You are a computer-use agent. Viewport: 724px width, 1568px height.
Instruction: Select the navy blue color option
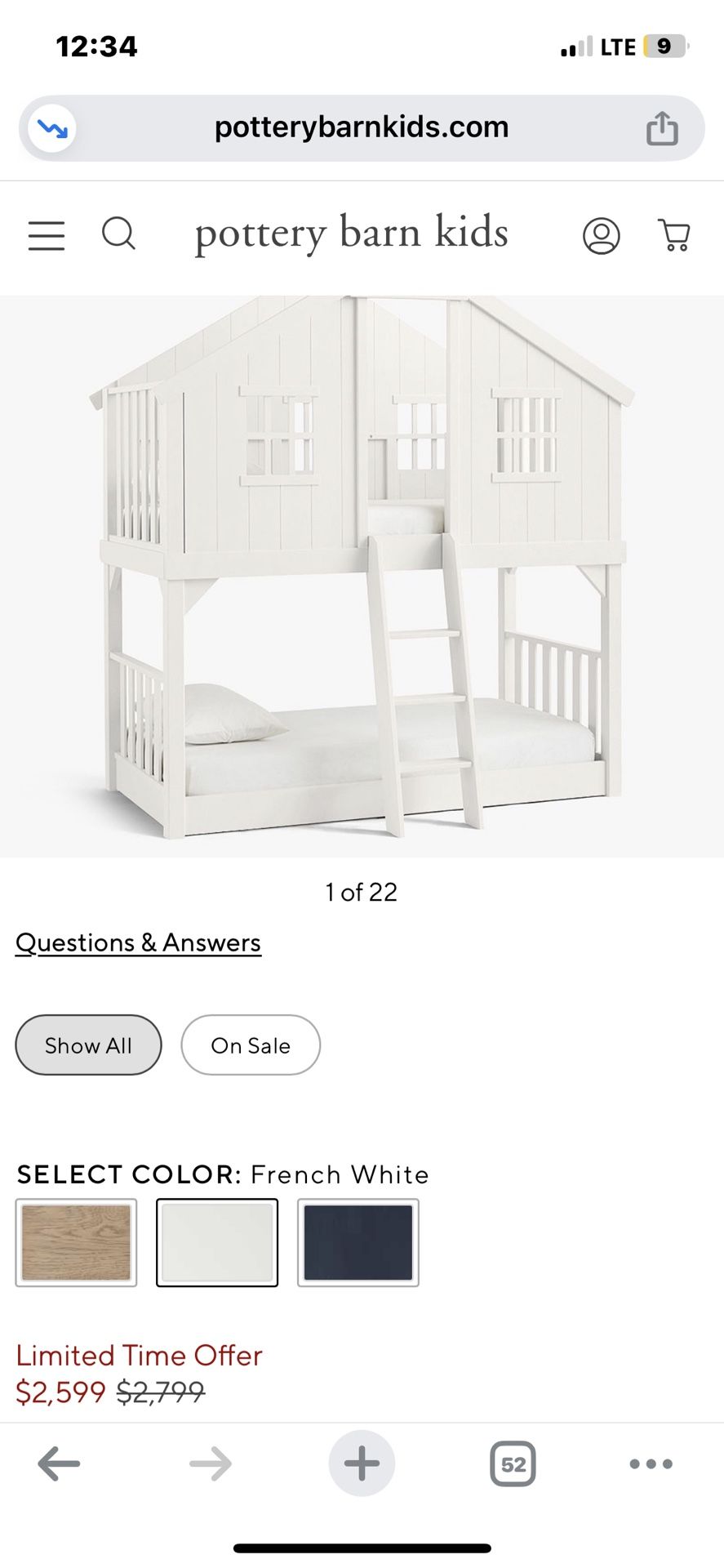[358, 1242]
